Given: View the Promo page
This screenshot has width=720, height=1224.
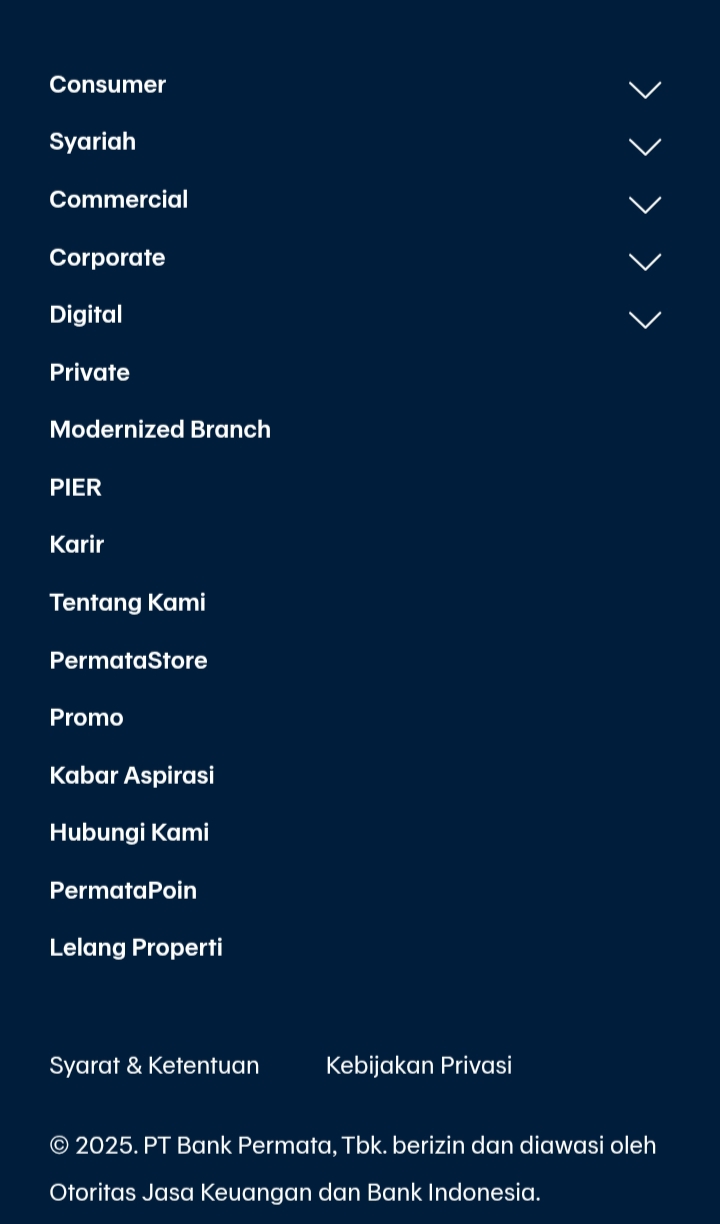Looking at the screenshot, I should click(x=87, y=717).
